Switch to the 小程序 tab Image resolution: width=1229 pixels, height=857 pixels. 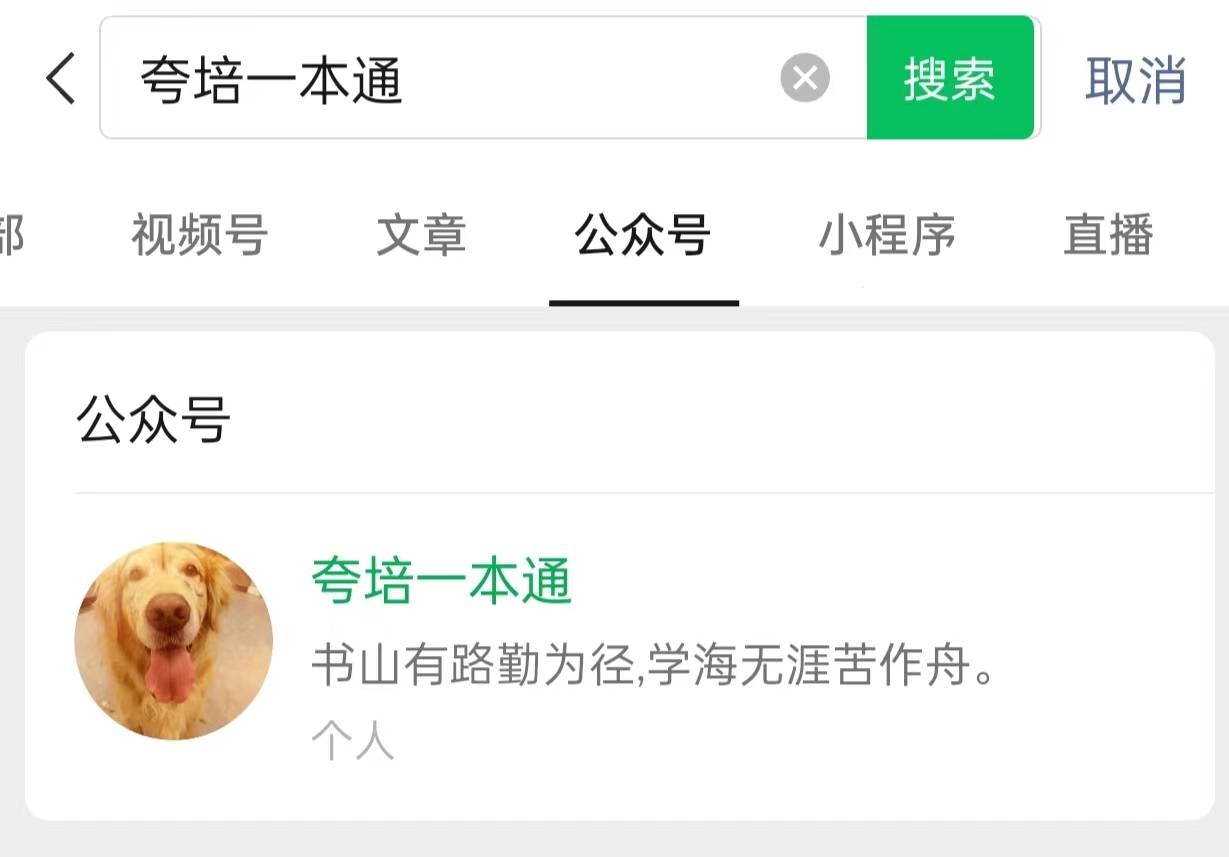(x=887, y=236)
